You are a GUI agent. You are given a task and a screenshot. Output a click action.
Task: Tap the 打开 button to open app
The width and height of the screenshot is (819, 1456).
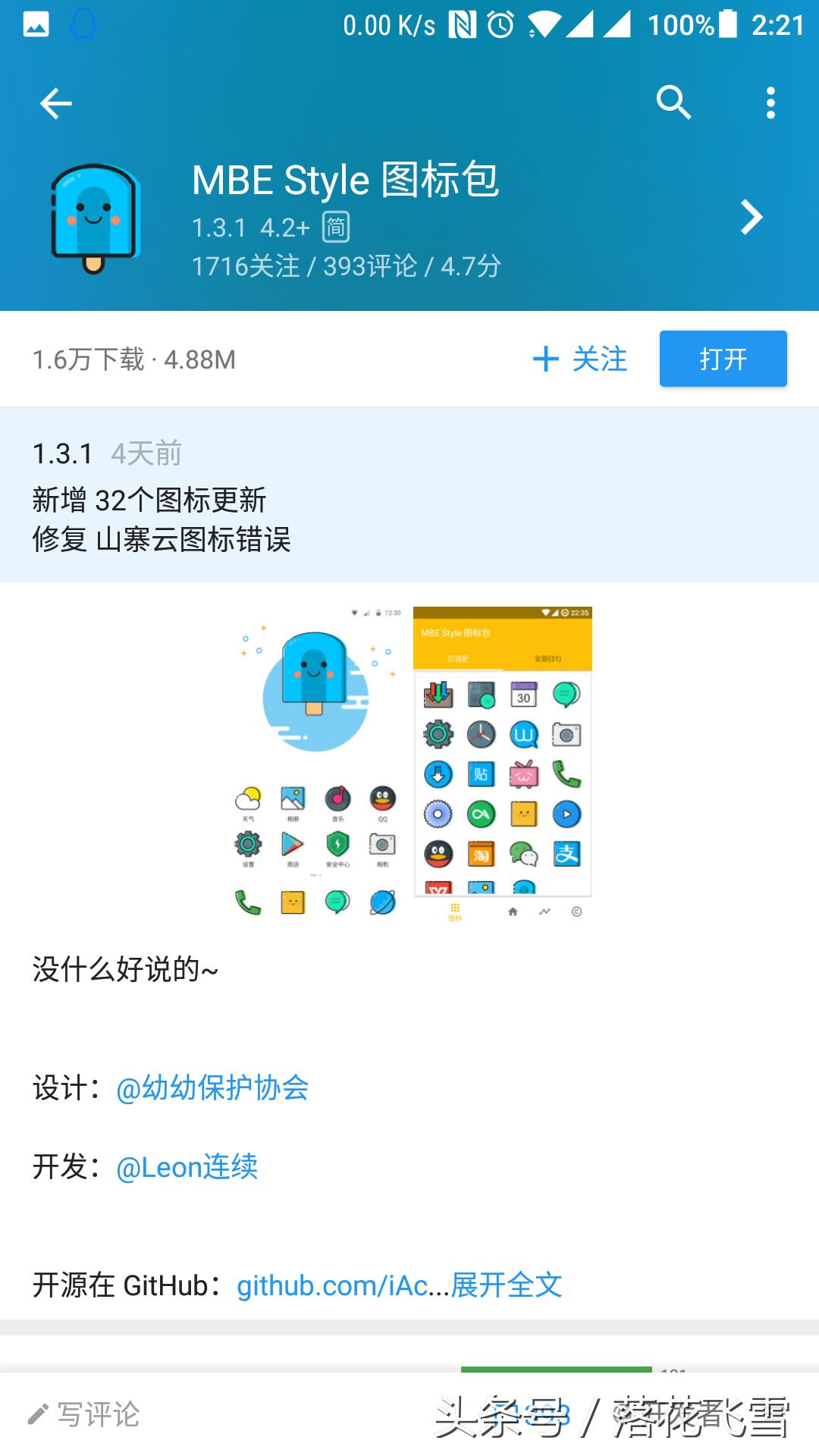[x=723, y=359]
